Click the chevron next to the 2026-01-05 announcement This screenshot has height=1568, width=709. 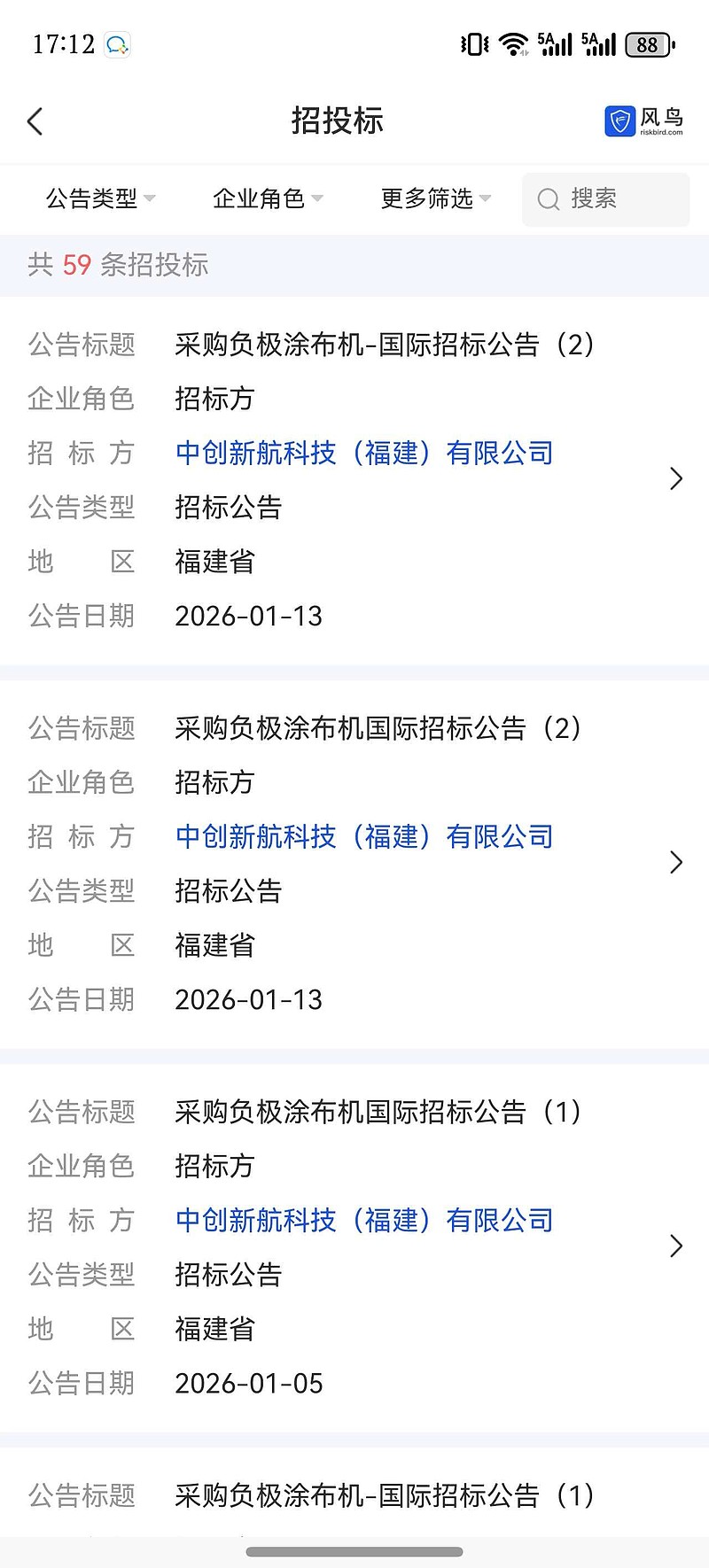676,1246
